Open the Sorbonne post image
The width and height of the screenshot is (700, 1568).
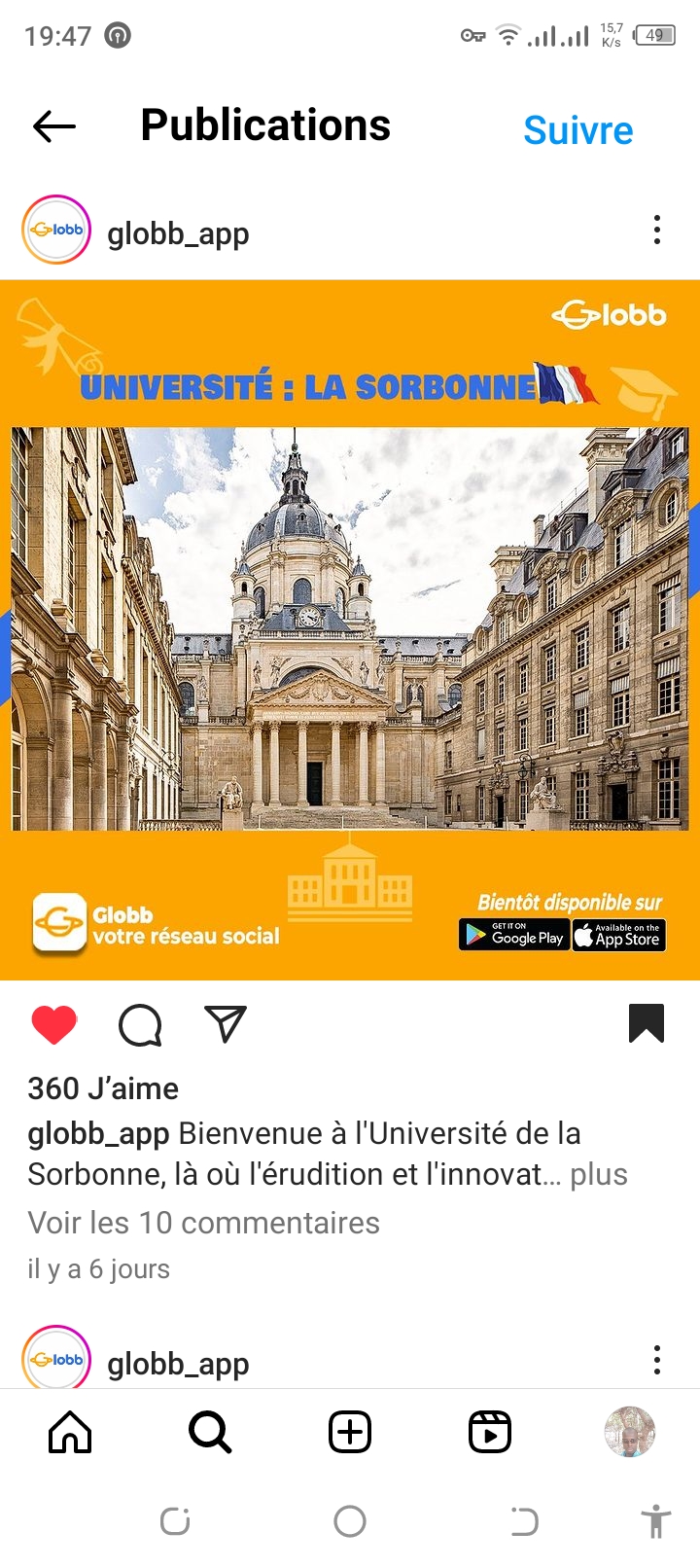click(350, 629)
